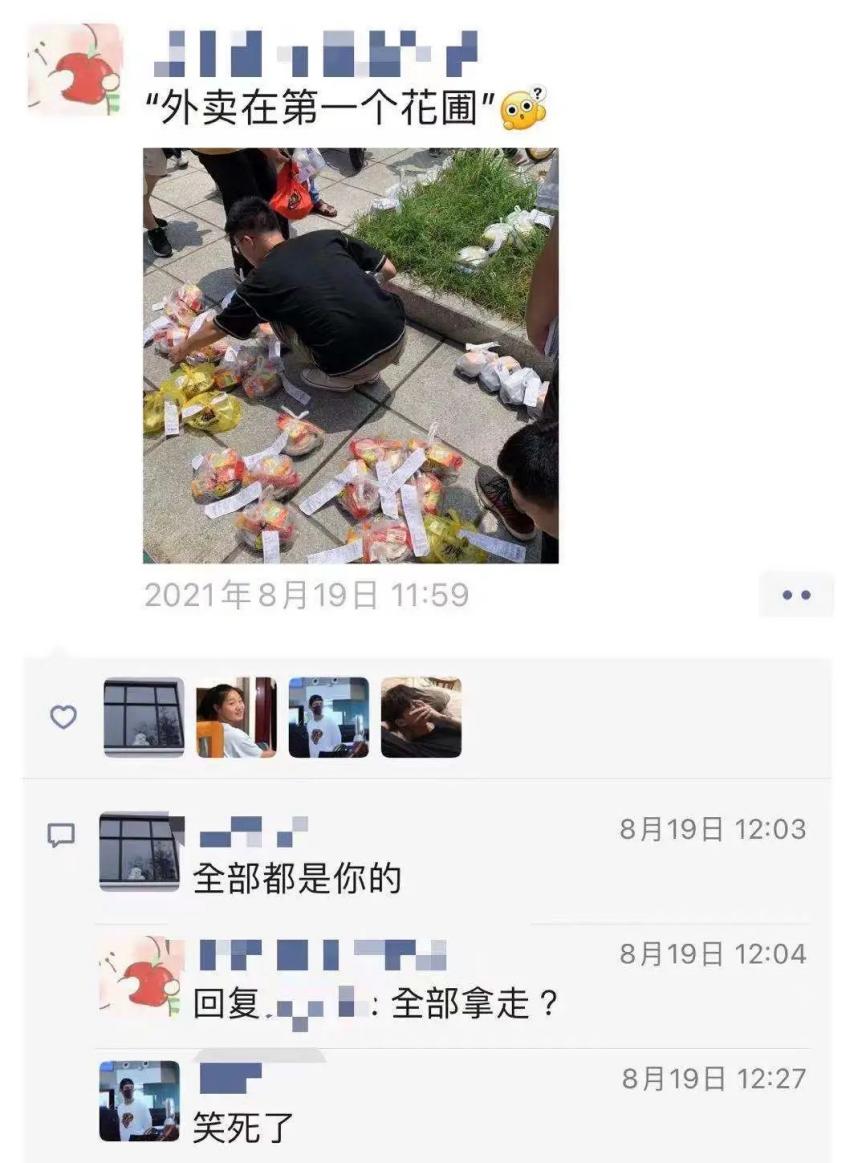Reply to the comment "全部都是你的"
Screen dimensions: 866x1163
(x=297, y=879)
